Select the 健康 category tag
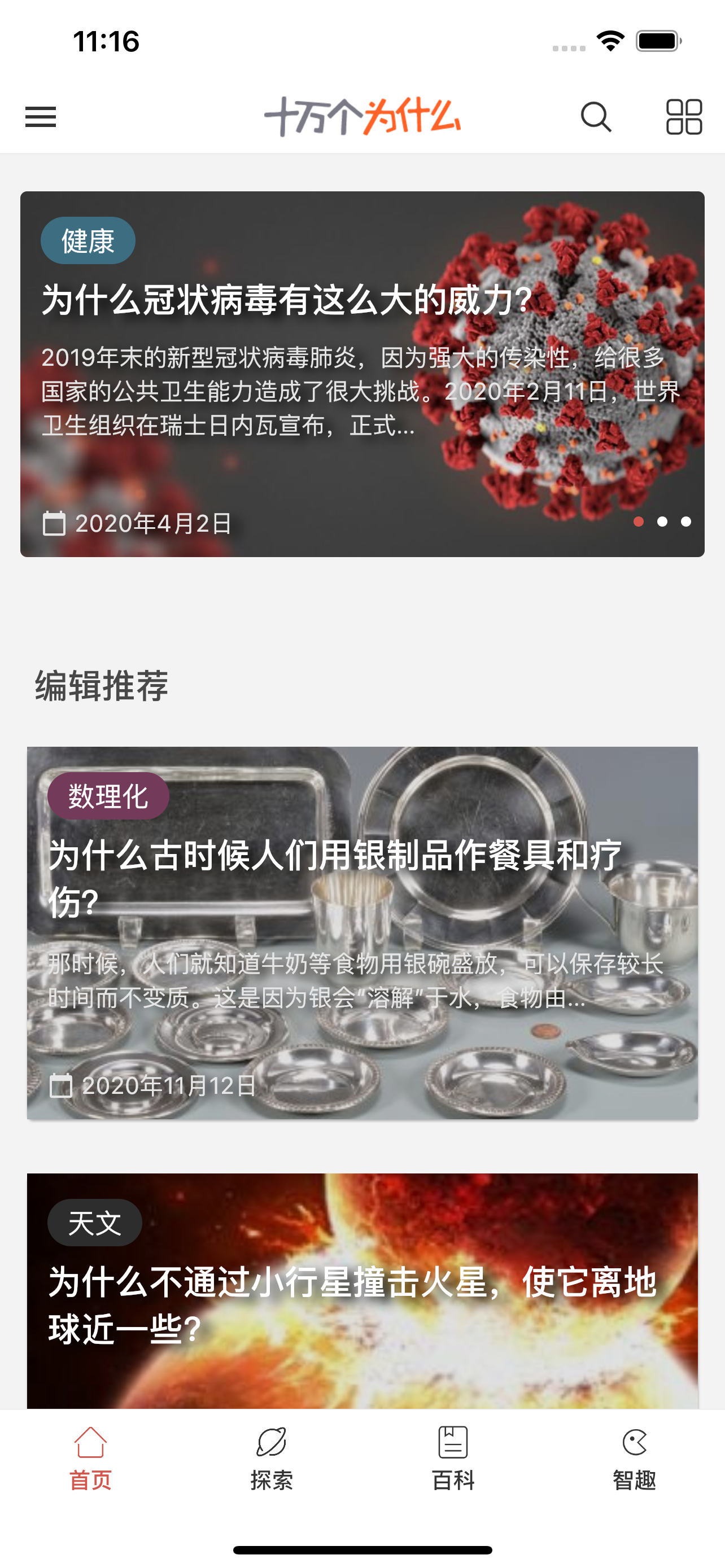This screenshot has height=1568, width=725. 88,241
